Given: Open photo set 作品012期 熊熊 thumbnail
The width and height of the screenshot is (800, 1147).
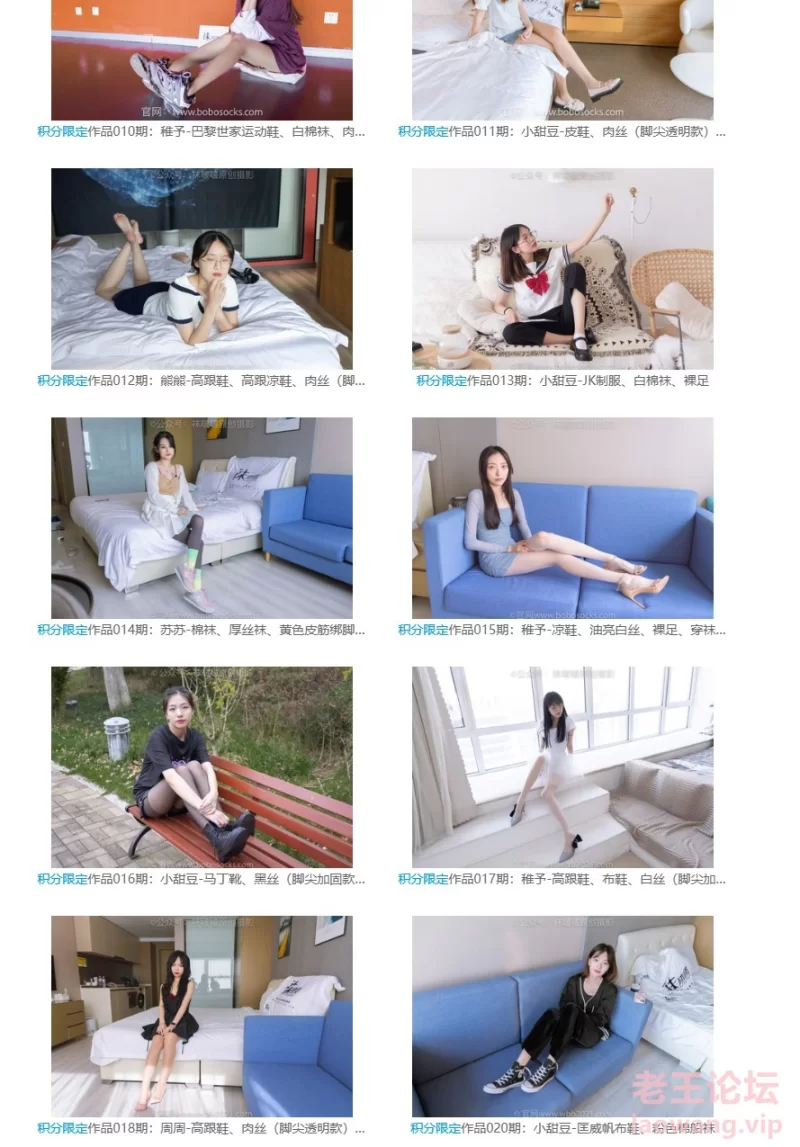Looking at the screenshot, I should [x=201, y=268].
